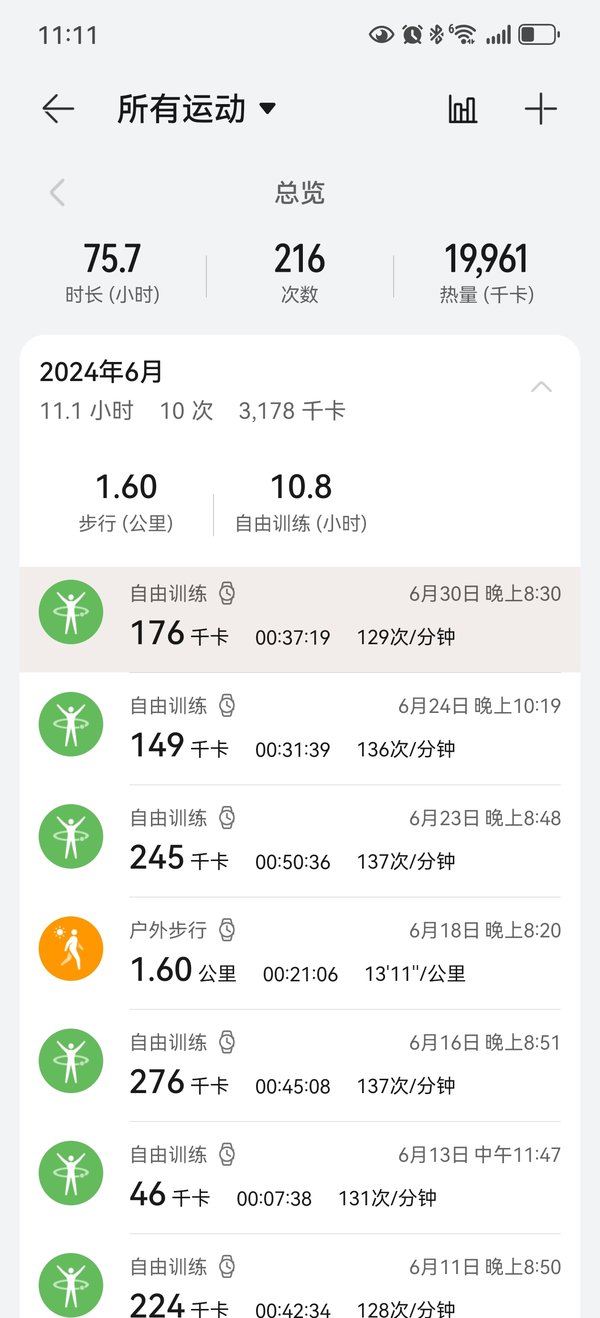This screenshot has height=1318, width=600.
Task: Collapse the 2024年6月 section
Action: 541,388
